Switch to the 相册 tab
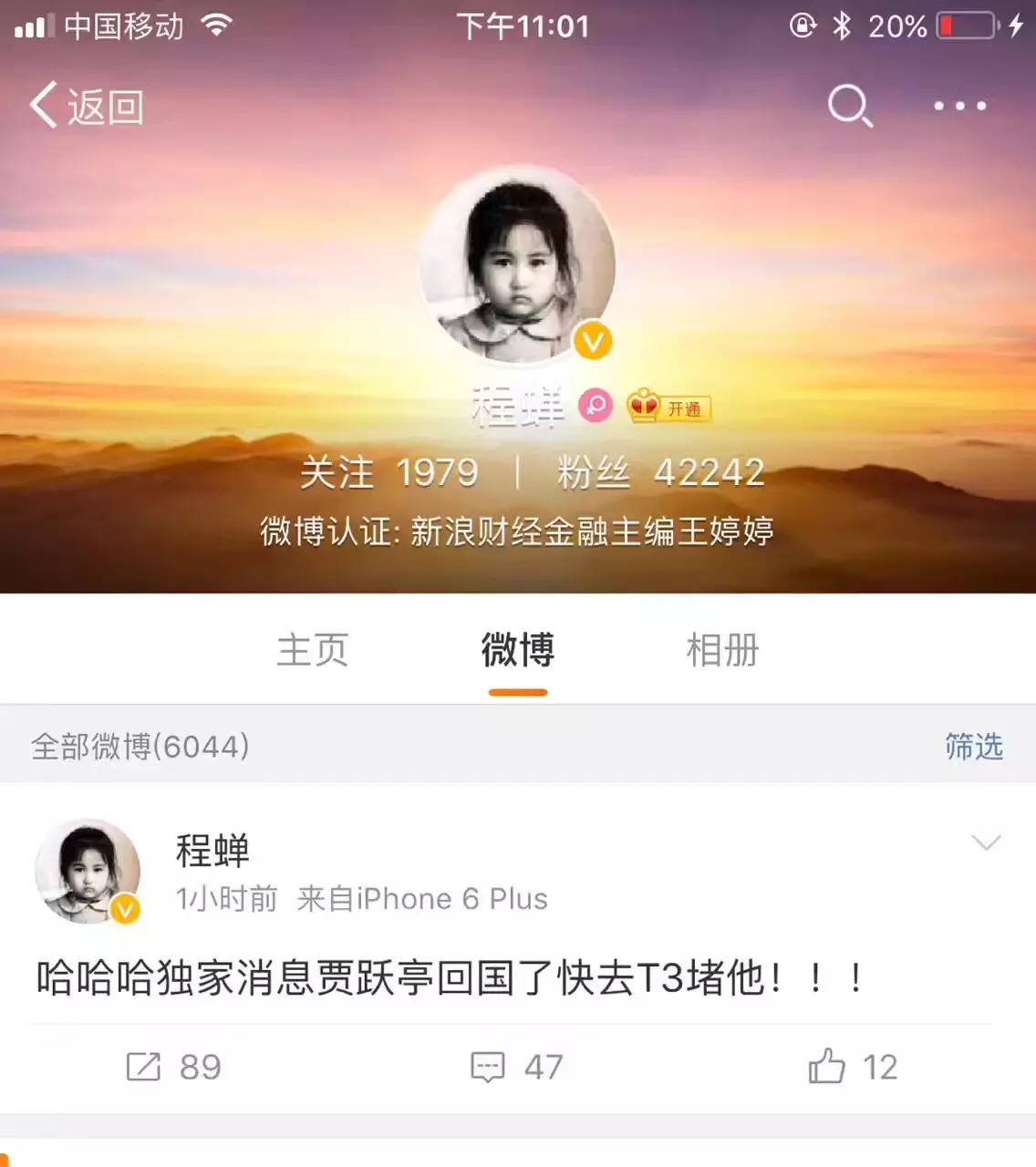 coord(722,651)
